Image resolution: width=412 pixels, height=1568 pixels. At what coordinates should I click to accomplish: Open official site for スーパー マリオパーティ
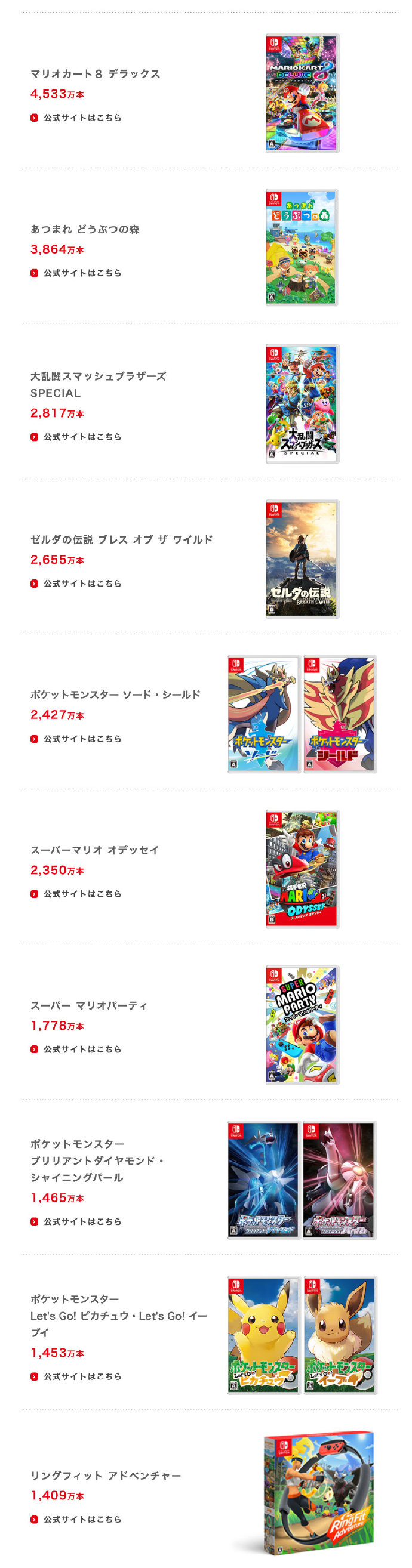click(x=82, y=1049)
